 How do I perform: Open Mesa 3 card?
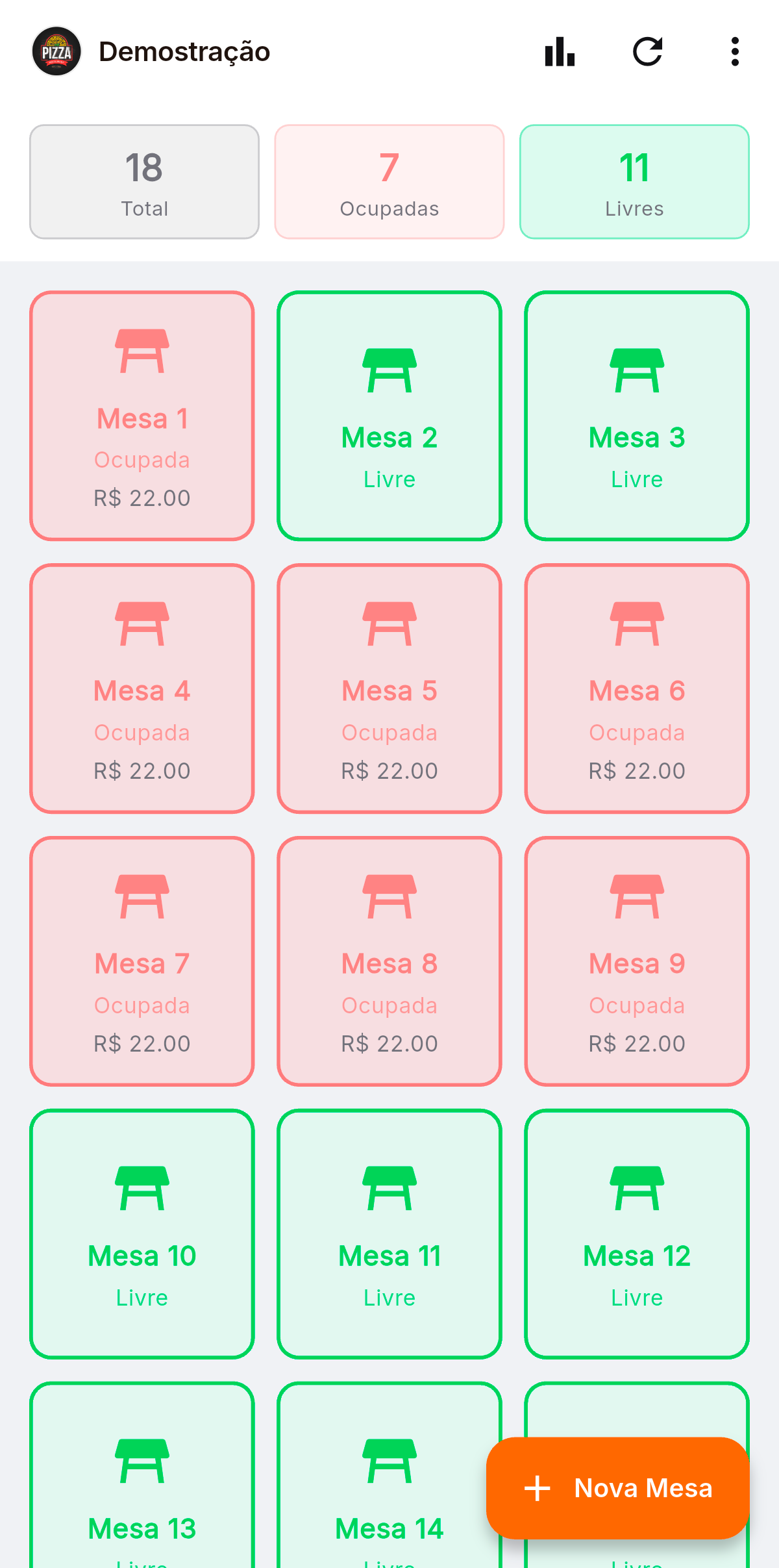pos(637,416)
